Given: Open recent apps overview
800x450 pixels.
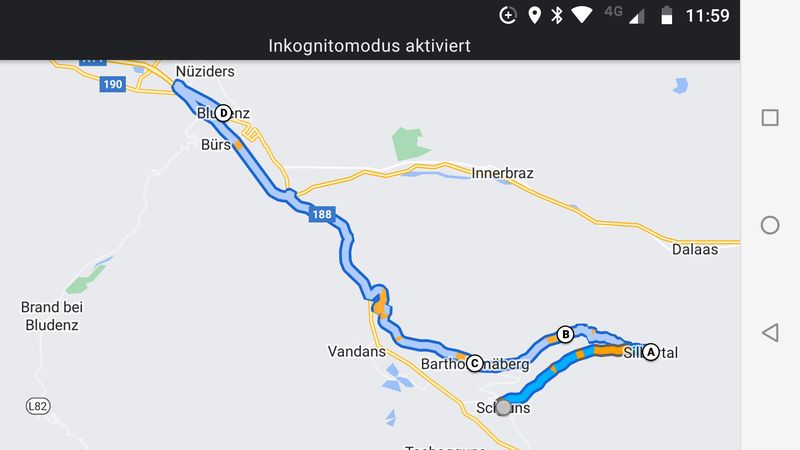Looking at the screenshot, I should 769,118.
